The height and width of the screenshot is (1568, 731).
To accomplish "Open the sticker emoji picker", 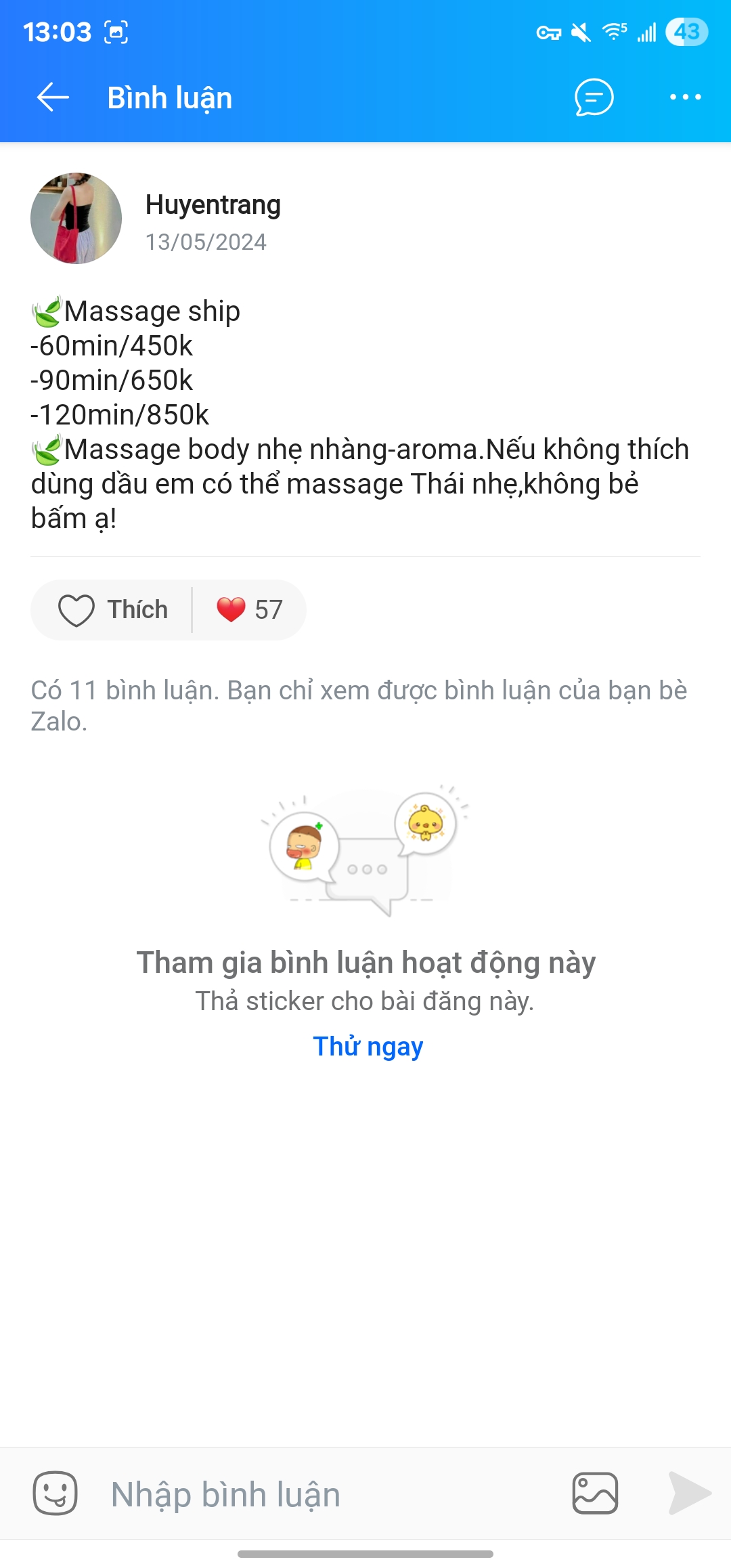I will click(x=56, y=1494).
